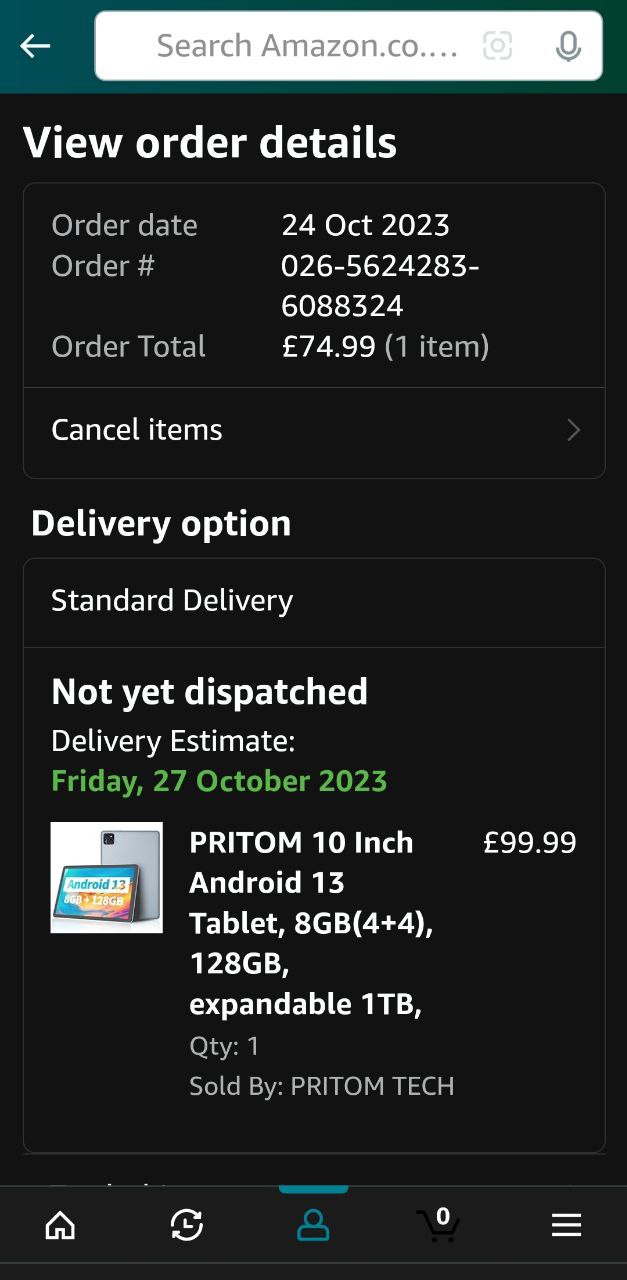Open the account profile tab
This screenshot has height=1280, width=627.
pos(313,1225)
